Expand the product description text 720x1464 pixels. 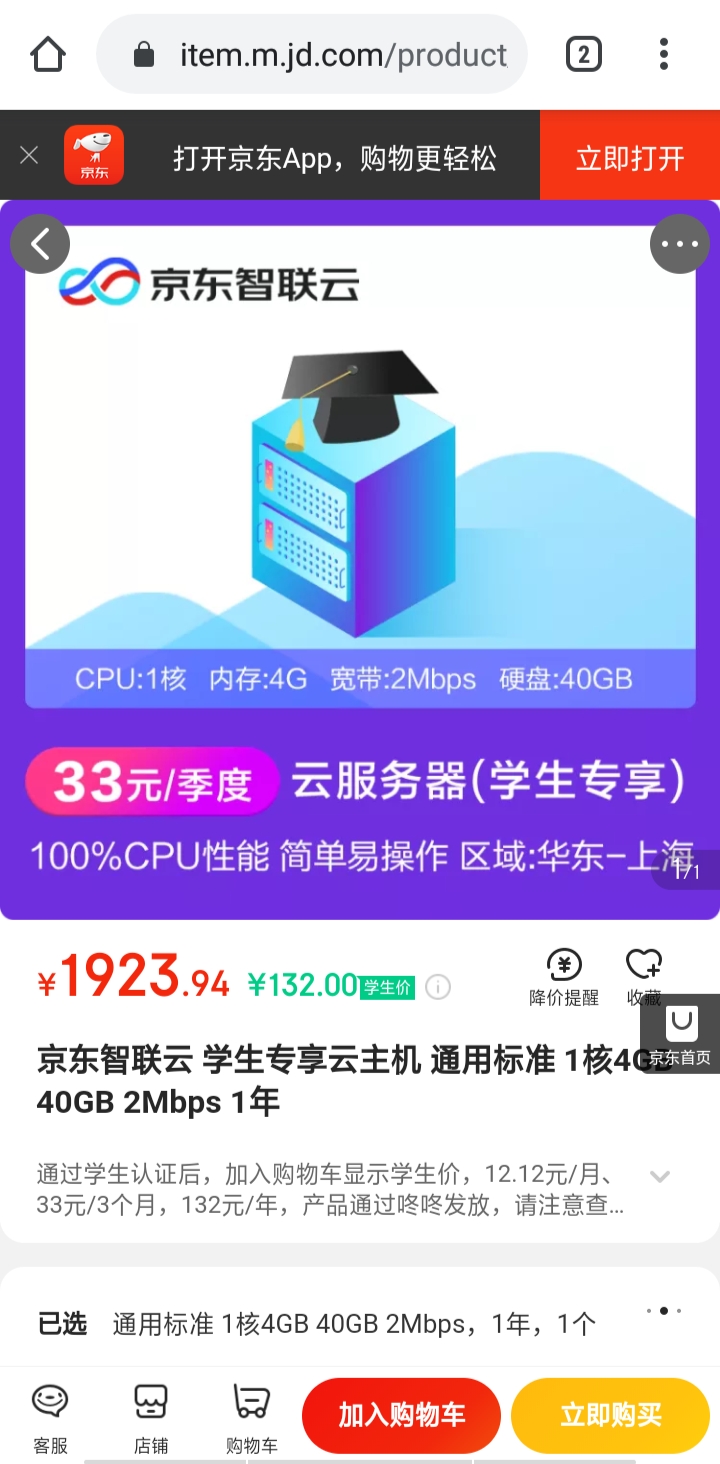(659, 1176)
